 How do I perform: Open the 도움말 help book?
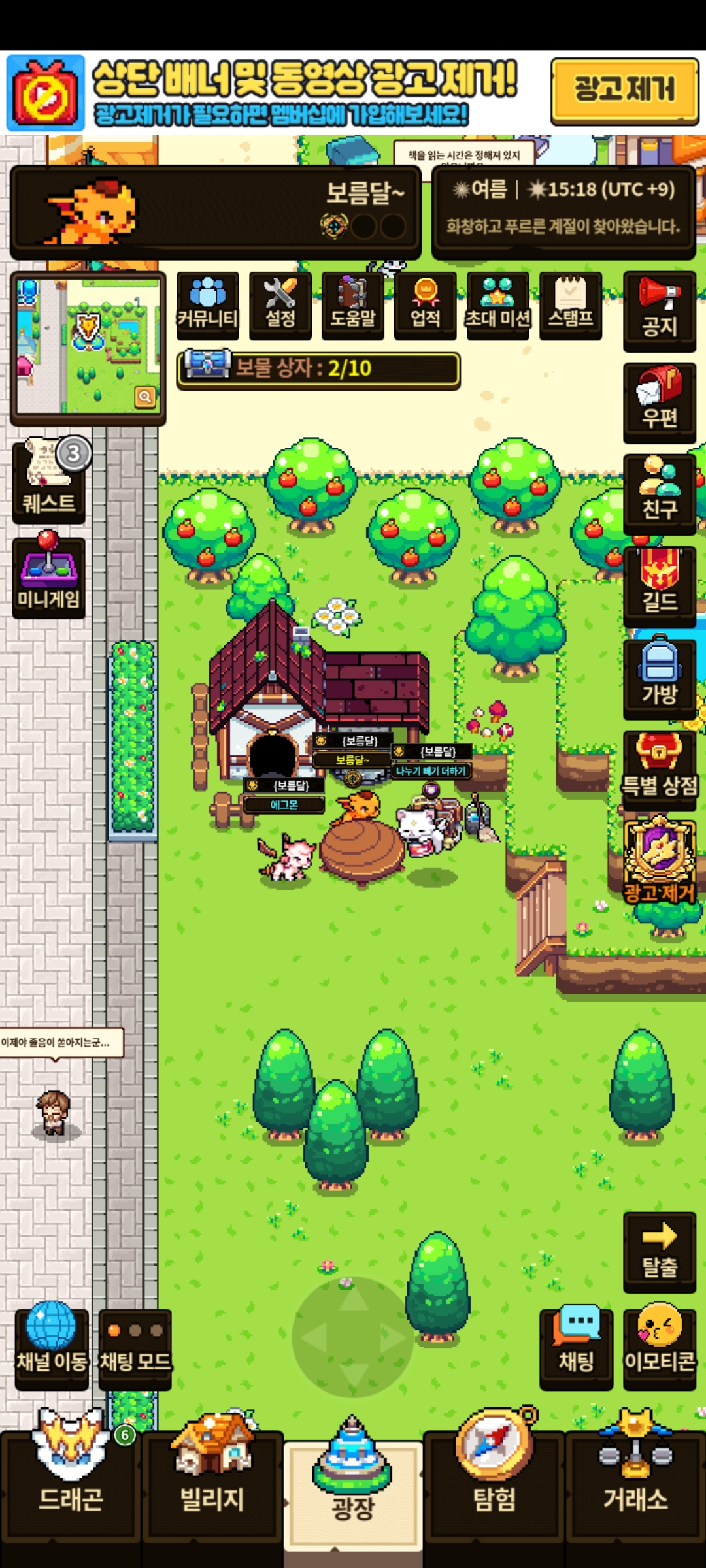click(353, 305)
